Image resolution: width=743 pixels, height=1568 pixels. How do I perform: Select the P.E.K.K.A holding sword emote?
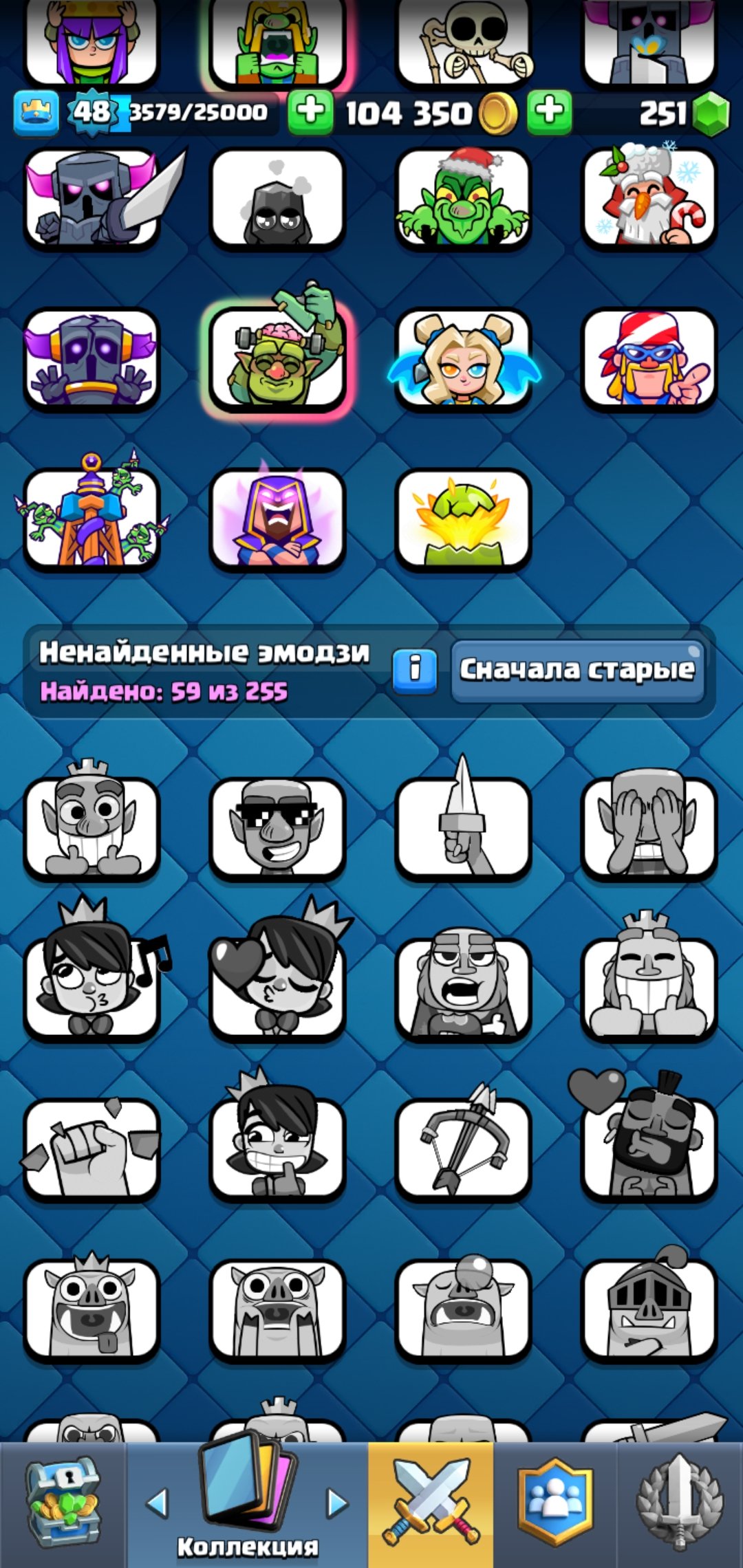pos(91,198)
